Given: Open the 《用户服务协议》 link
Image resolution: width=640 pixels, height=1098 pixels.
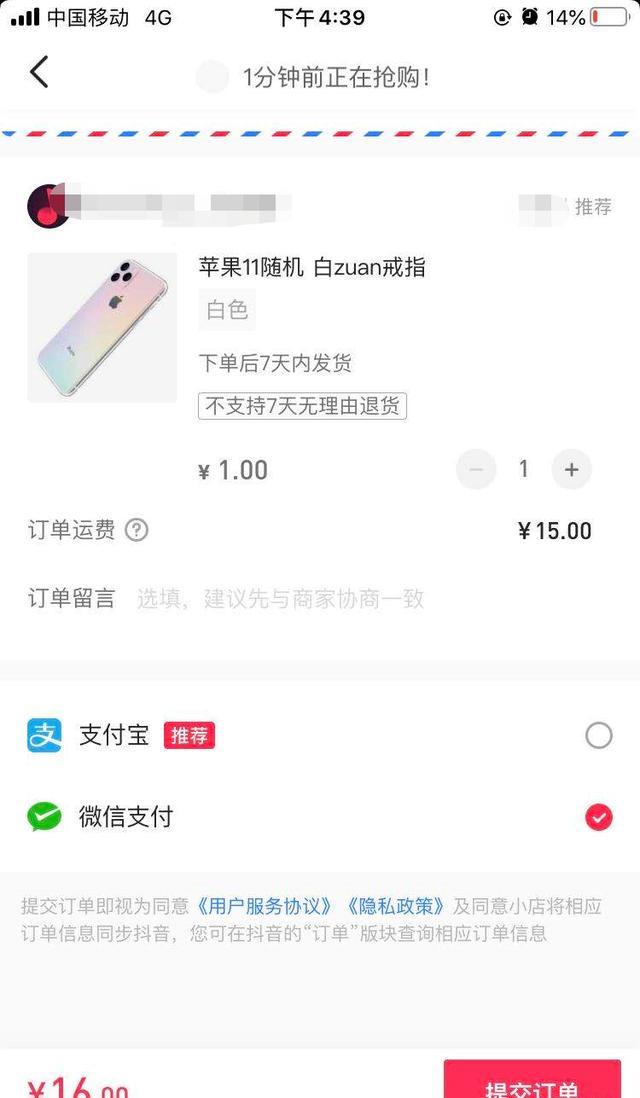Looking at the screenshot, I should pyautogui.click(x=263, y=907).
